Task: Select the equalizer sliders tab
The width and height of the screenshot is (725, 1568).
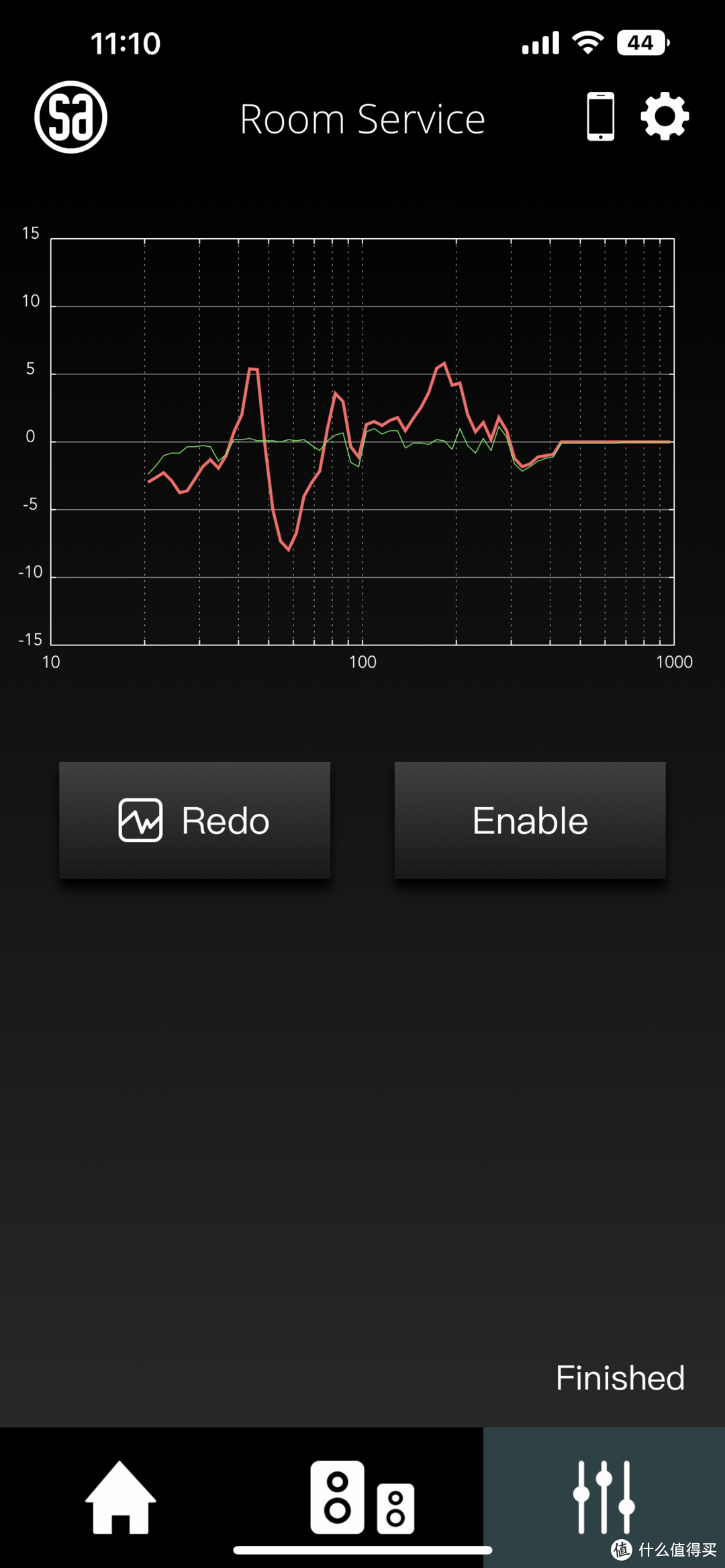Action: pos(603,1498)
